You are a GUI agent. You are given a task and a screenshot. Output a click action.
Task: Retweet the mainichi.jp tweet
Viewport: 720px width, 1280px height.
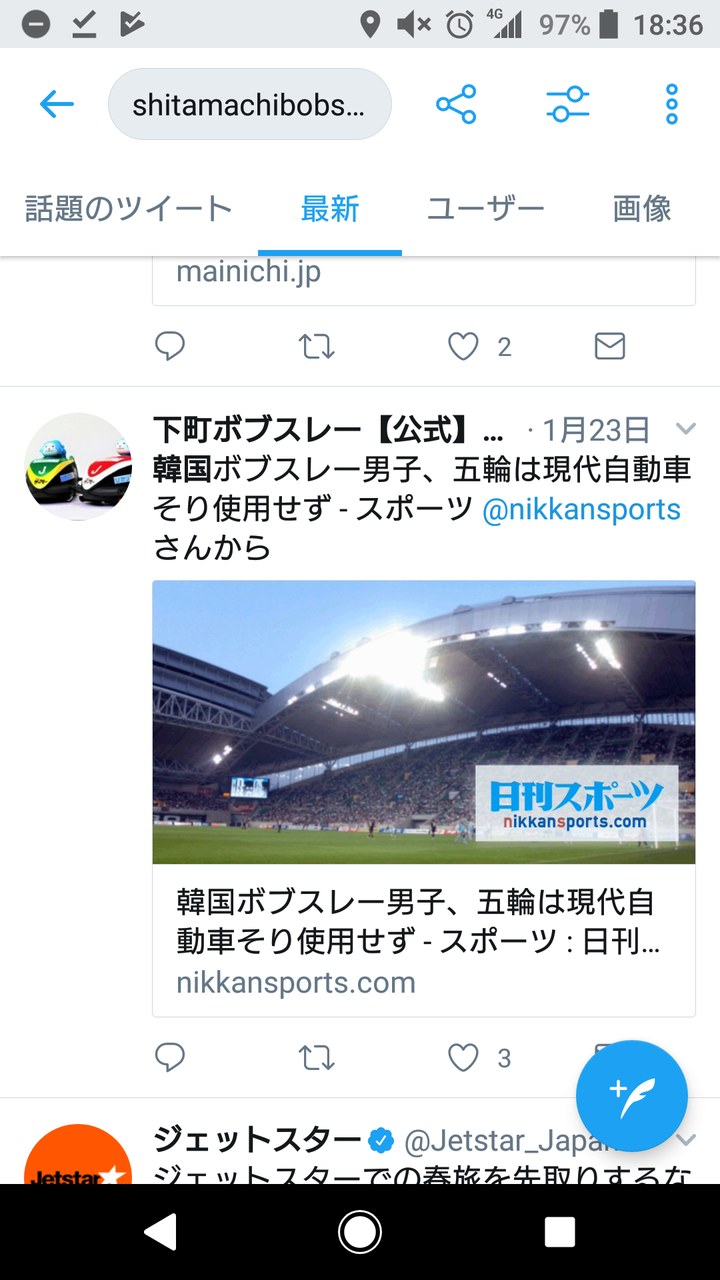point(316,346)
